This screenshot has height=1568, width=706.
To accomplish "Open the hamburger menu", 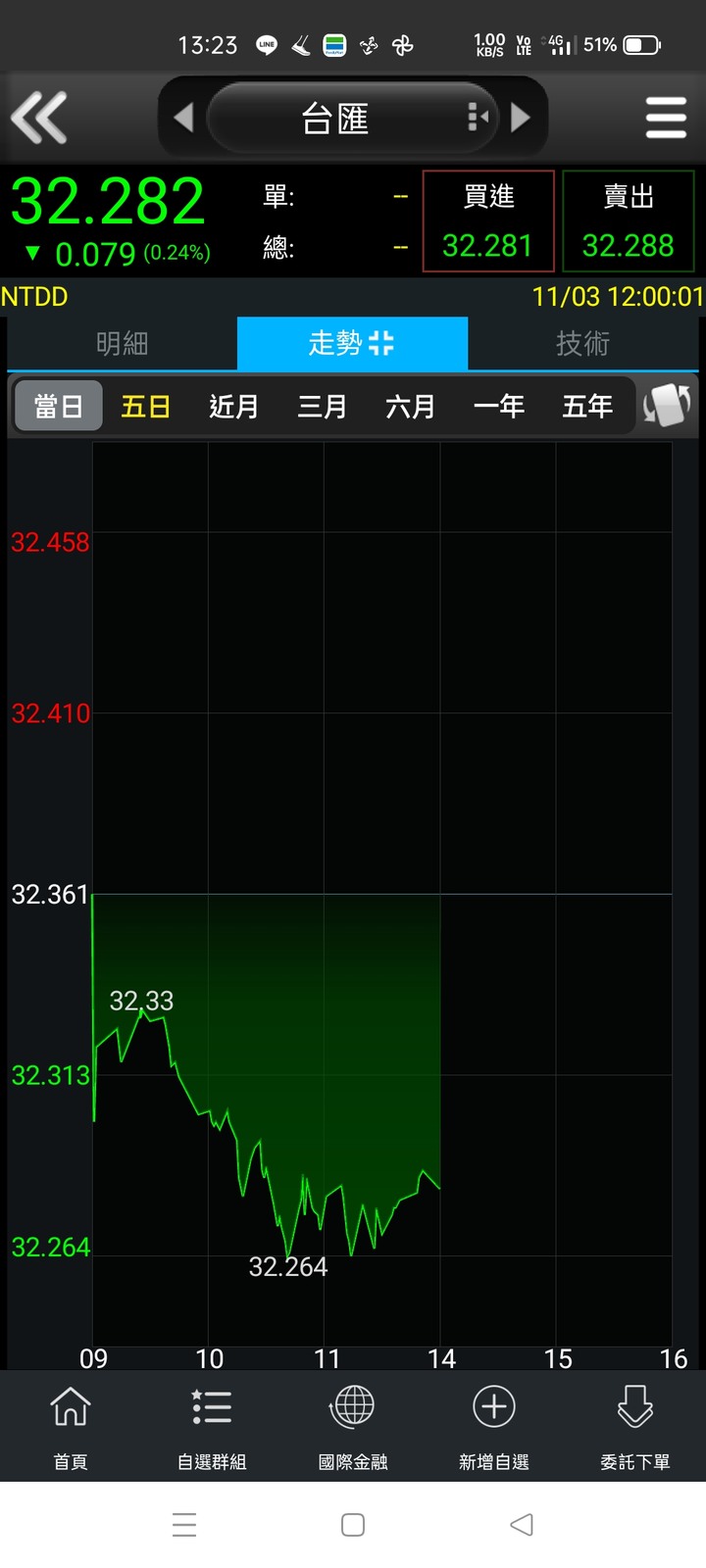I will click(x=666, y=118).
